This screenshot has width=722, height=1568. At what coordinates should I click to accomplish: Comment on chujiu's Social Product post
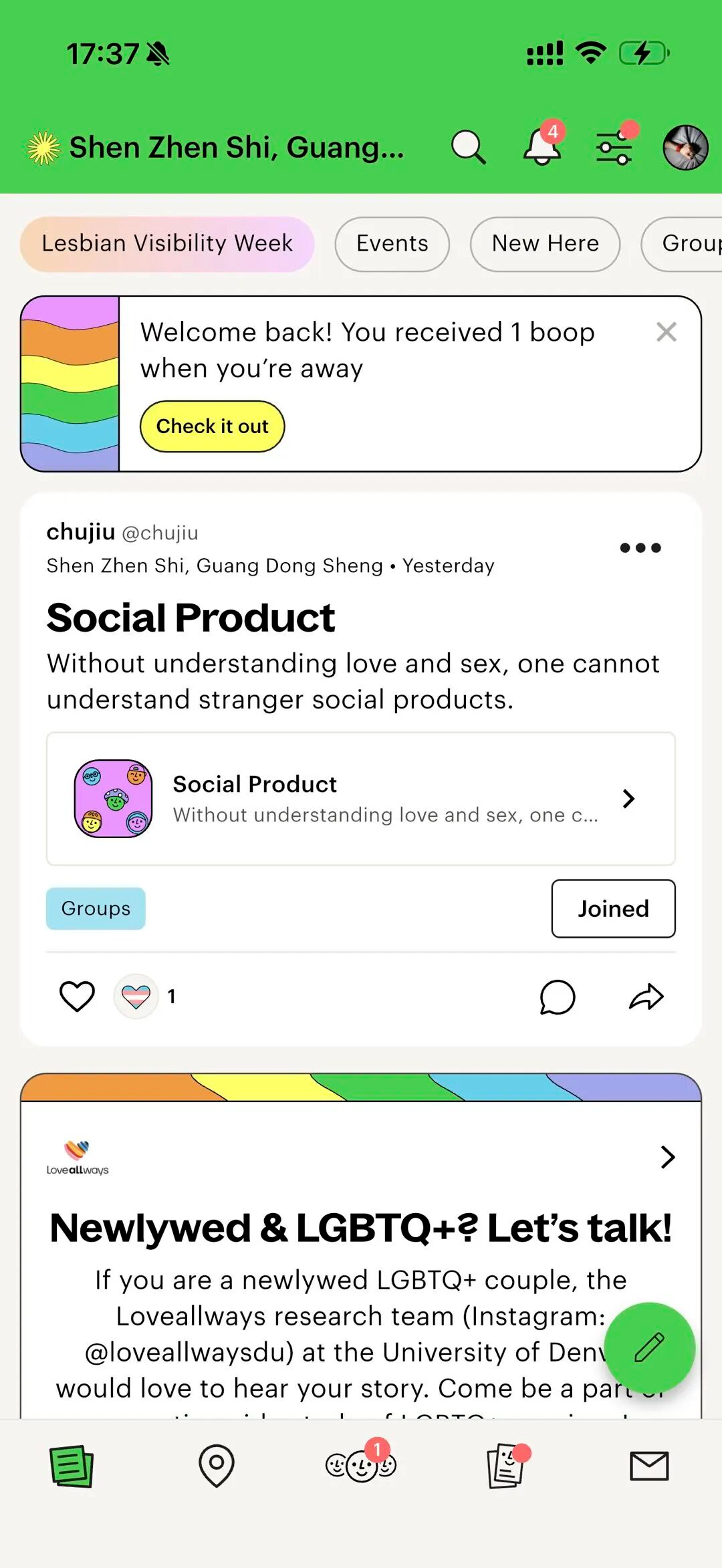(x=557, y=997)
